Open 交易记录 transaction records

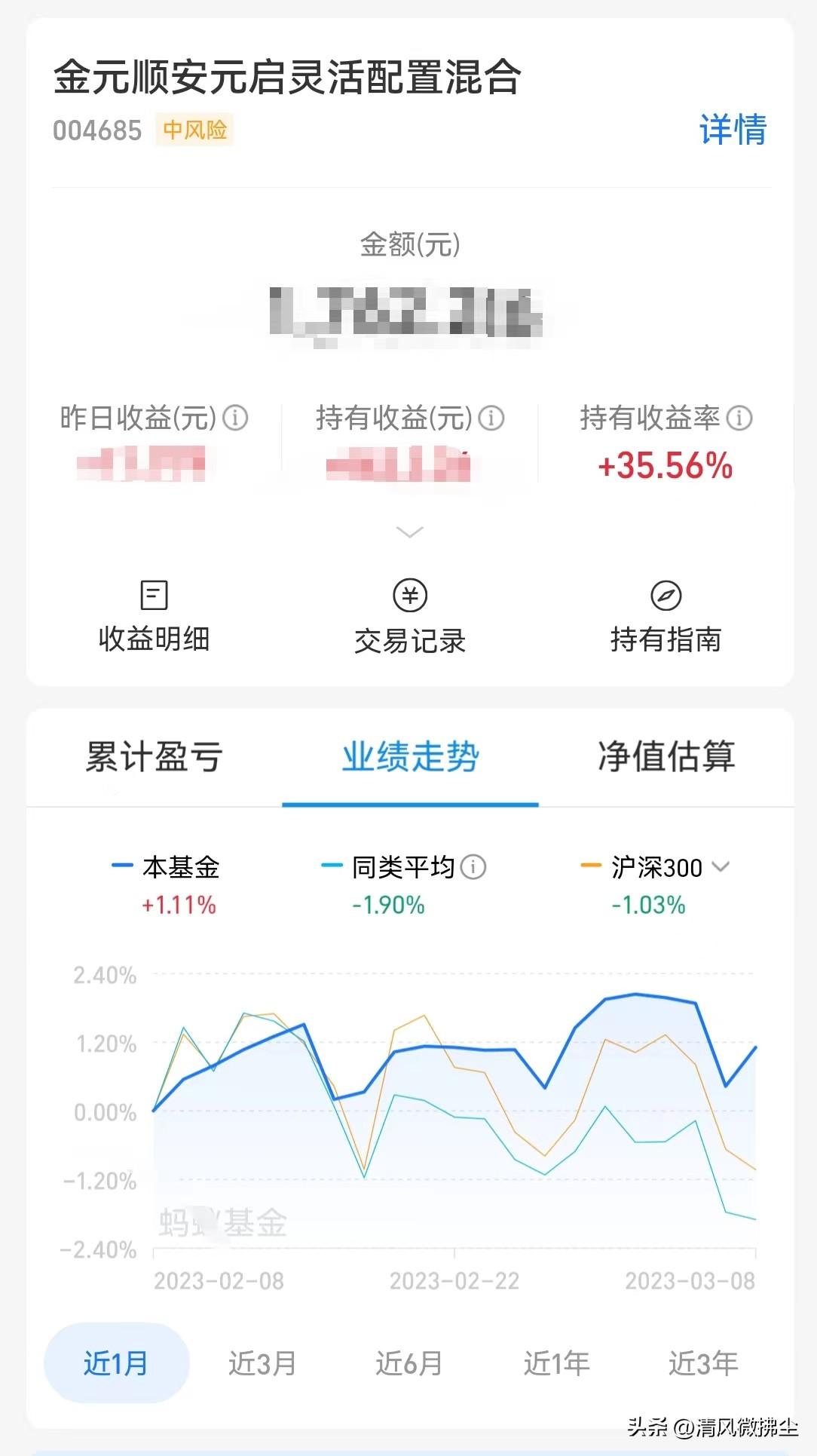[409, 616]
